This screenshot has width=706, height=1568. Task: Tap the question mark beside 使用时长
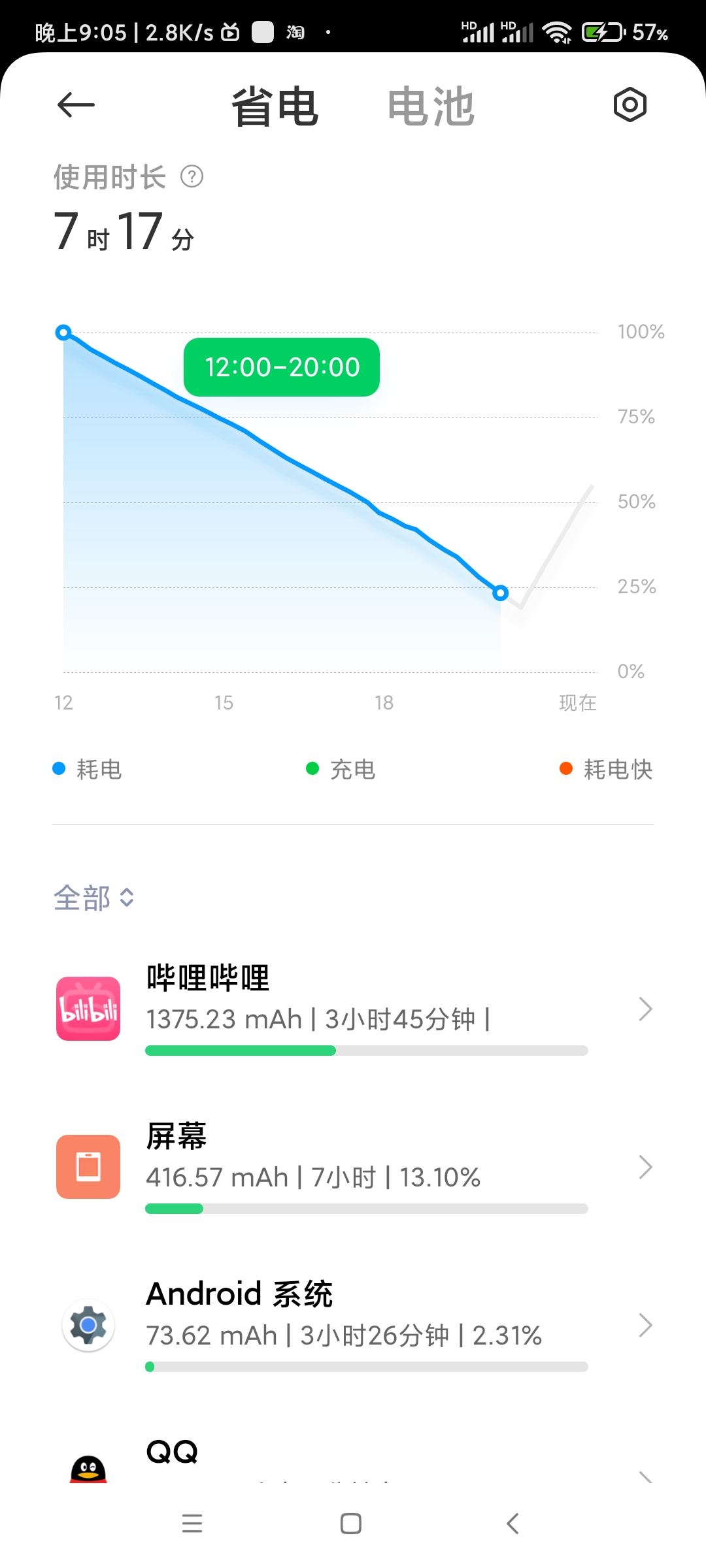click(192, 176)
